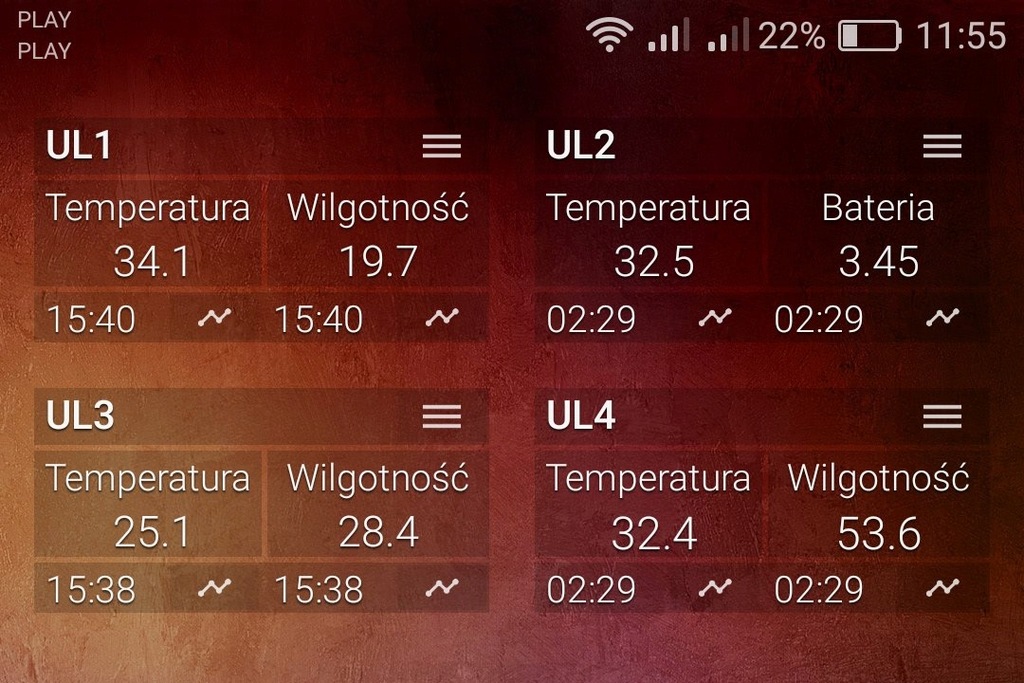
Task: Show UL2 Bateria chart
Action: click(x=941, y=318)
